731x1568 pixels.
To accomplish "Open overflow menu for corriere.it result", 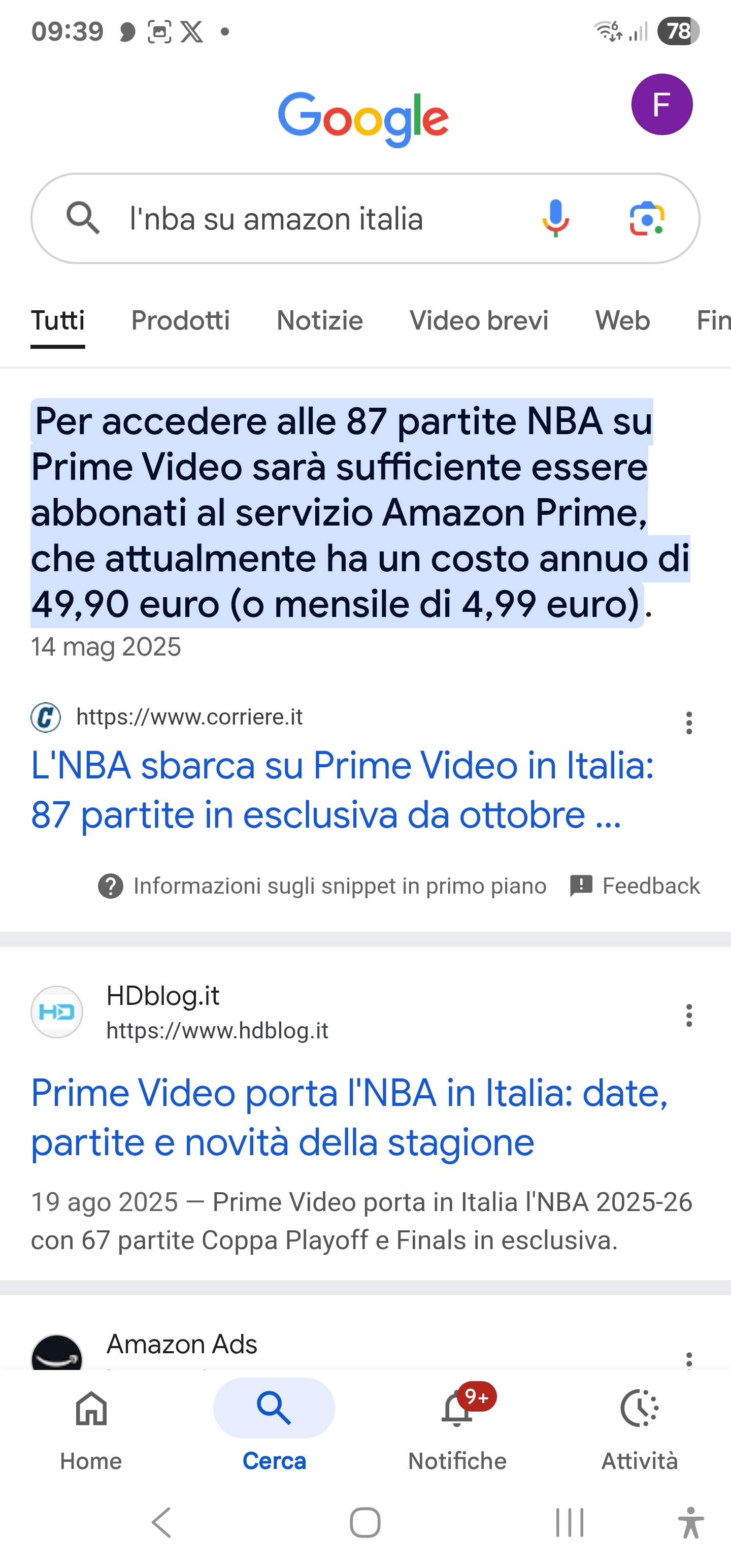I will (x=689, y=723).
